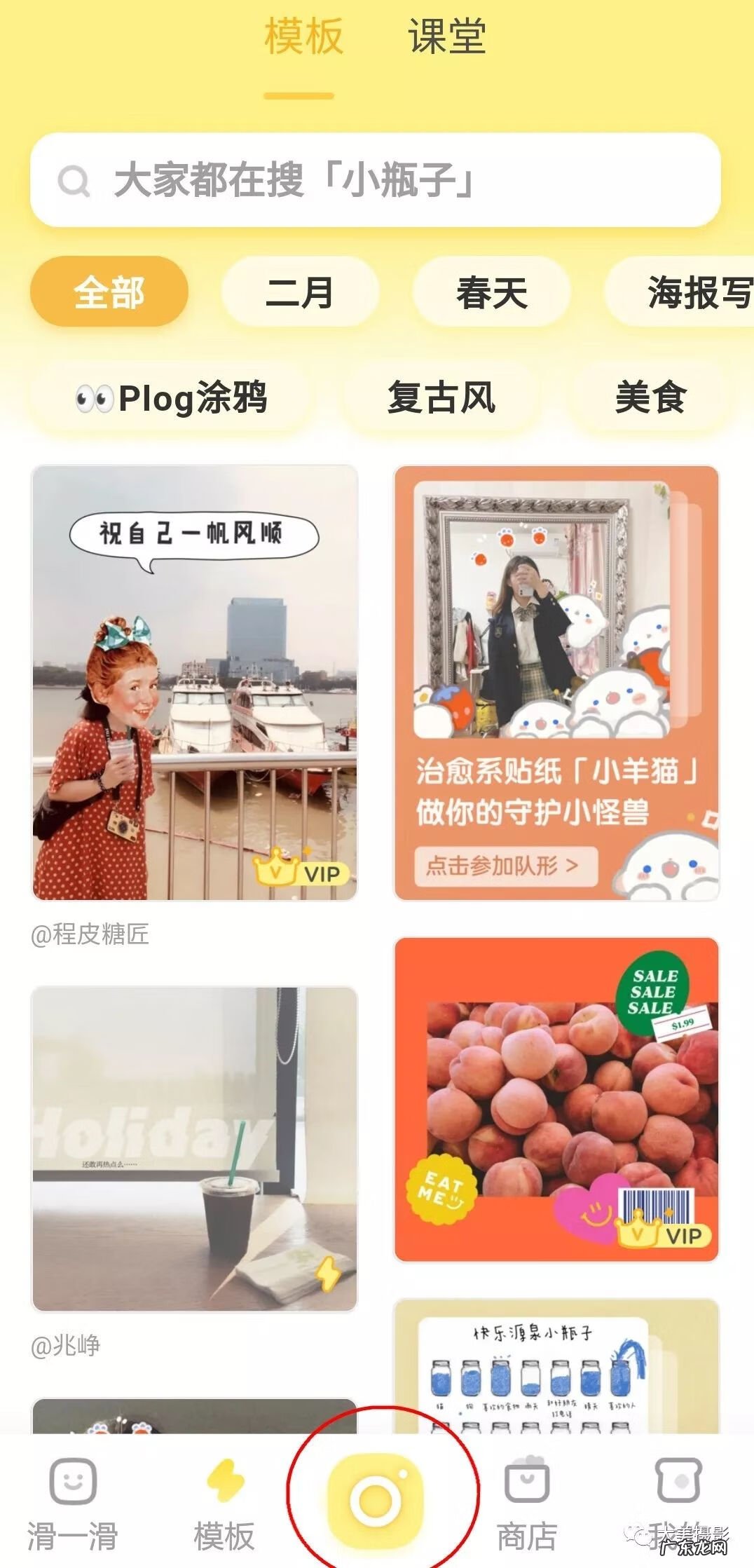The width and height of the screenshot is (754, 1568).
Task: Select the 全部 filter chip
Action: (109, 292)
